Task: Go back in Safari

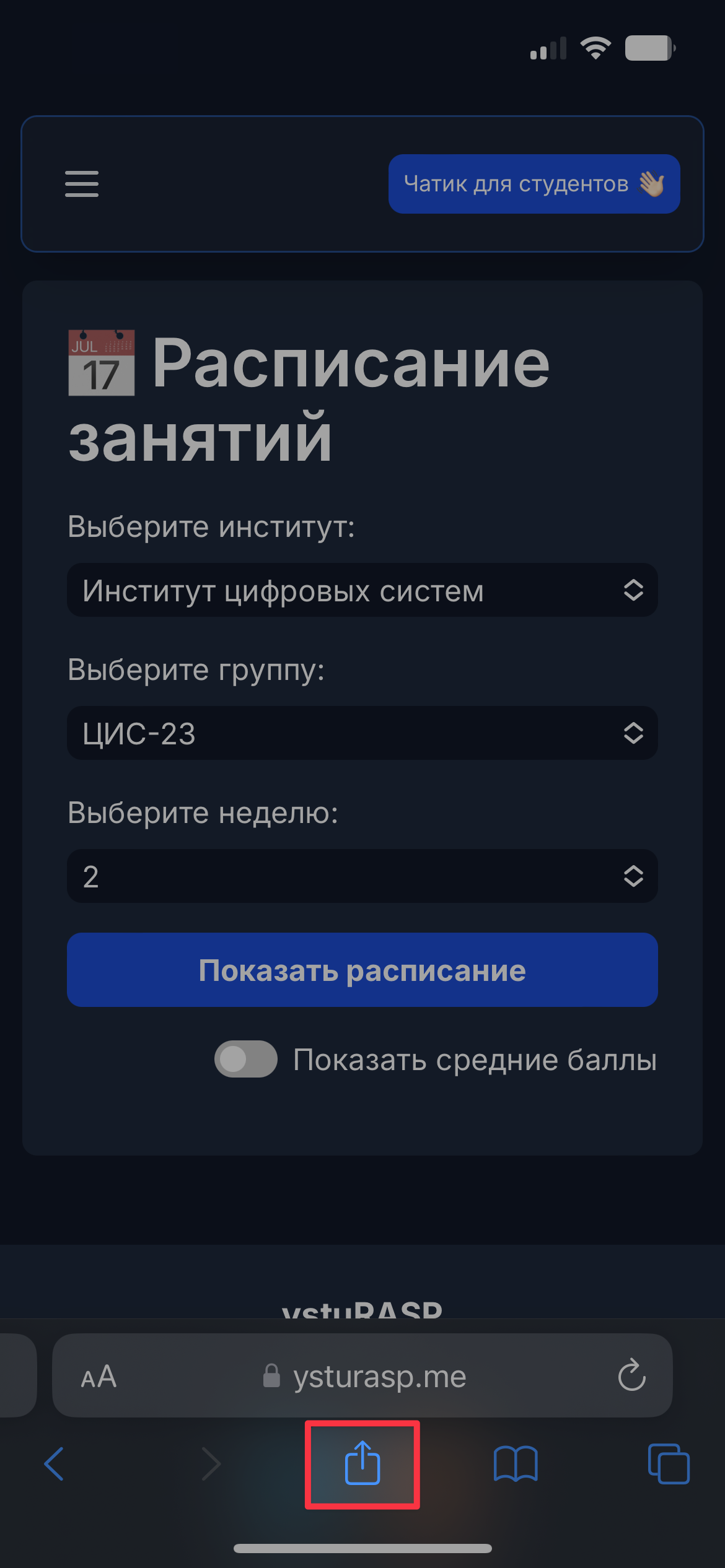Action: pyautogui.click(x=55, y=1464)
